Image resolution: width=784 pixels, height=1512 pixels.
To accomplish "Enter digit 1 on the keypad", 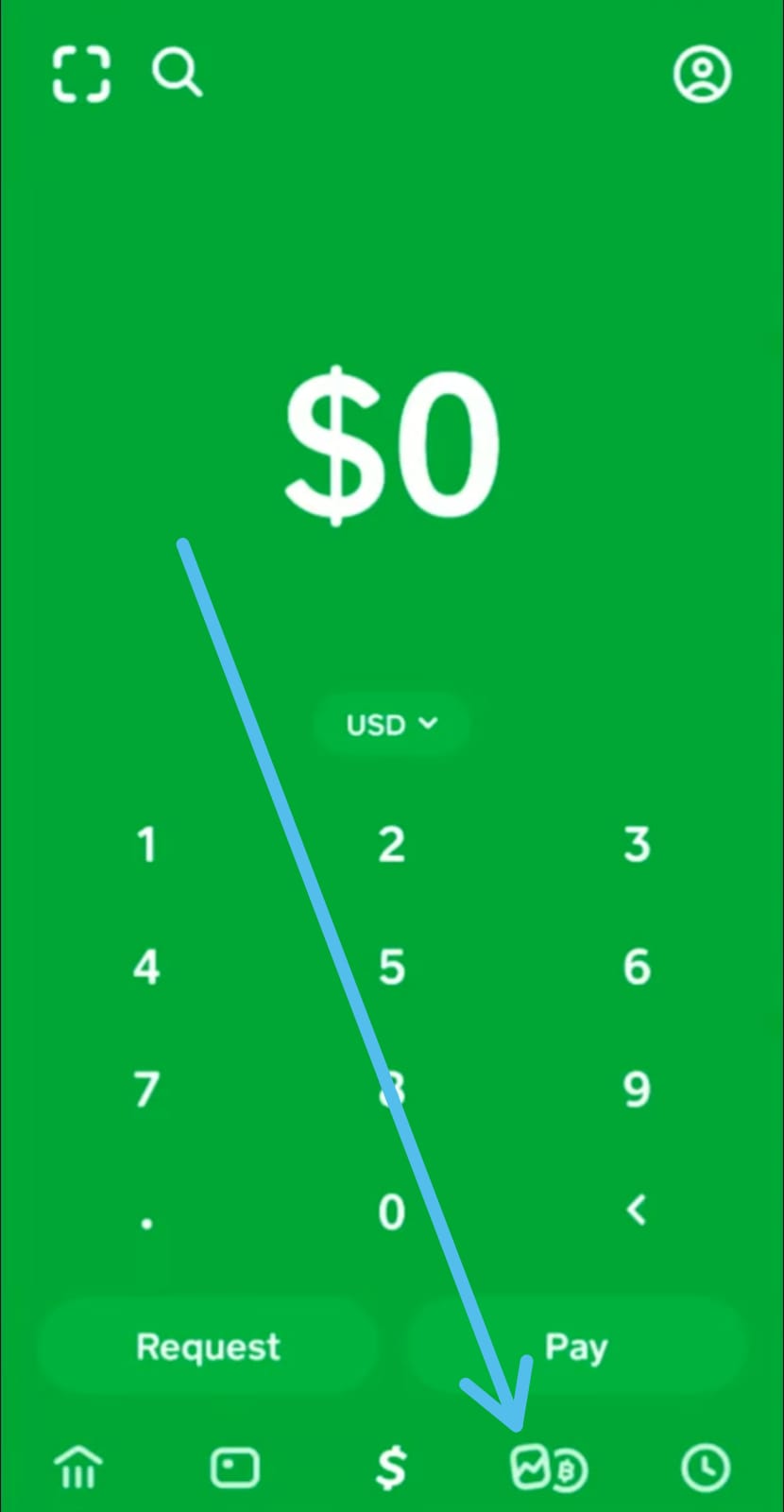I will pyautogui.click(x=146, y=845).
